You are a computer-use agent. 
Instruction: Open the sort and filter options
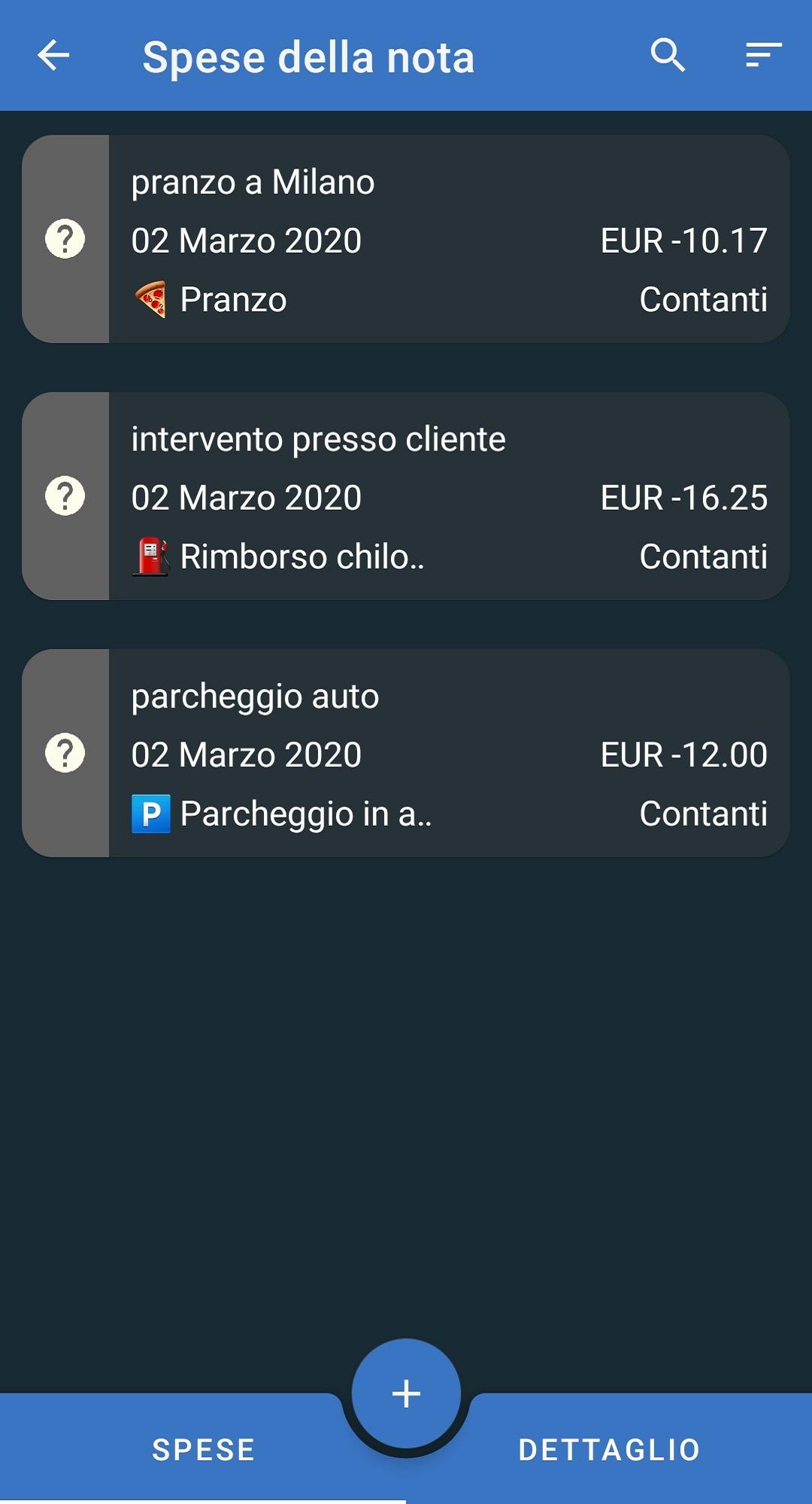pos(763,56)
